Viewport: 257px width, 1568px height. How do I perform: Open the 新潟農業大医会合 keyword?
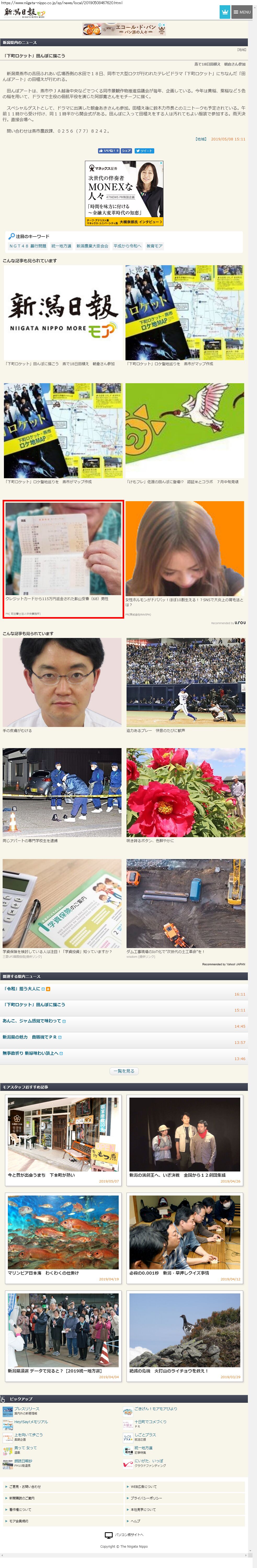[x=92, y=246]
